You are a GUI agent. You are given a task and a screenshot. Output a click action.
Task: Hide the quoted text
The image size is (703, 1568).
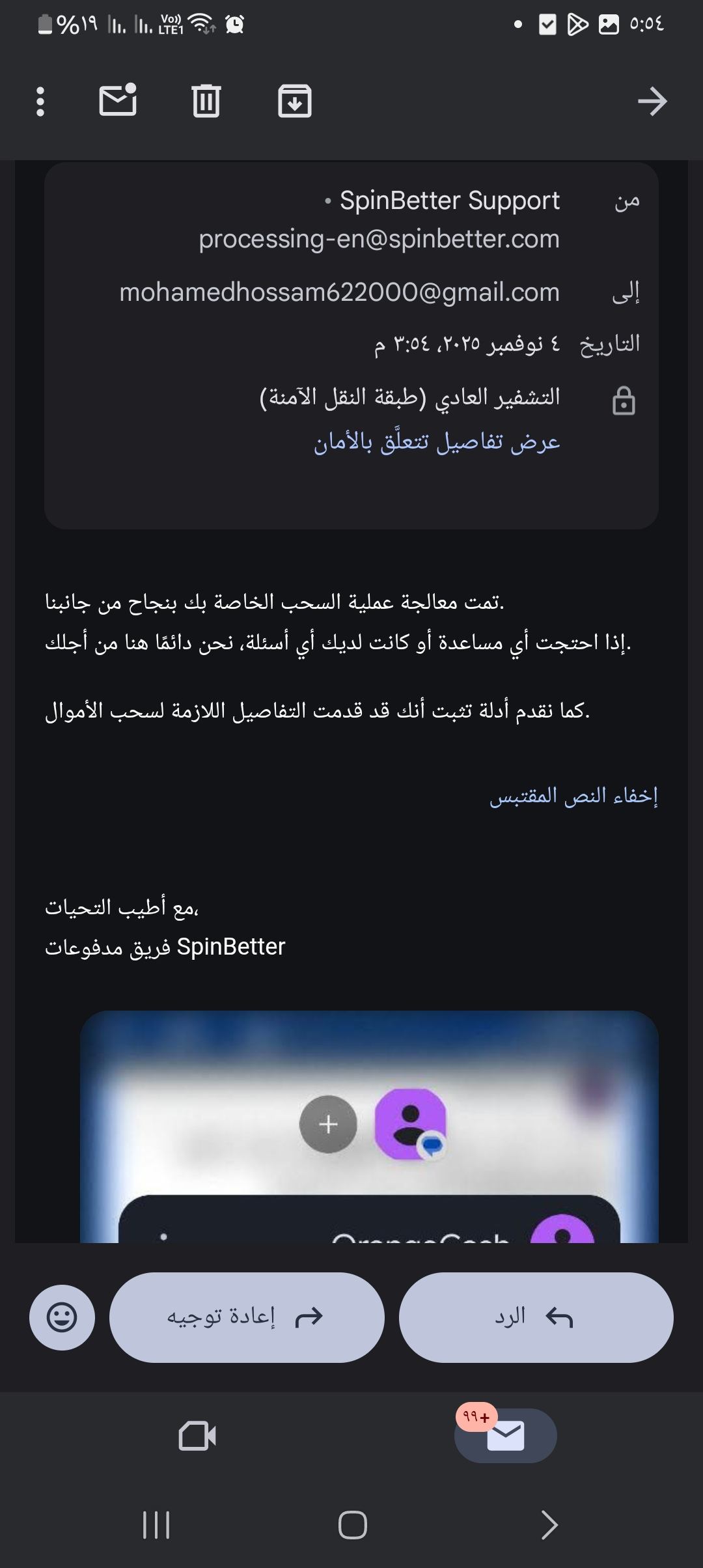click(x=573, y=796)
